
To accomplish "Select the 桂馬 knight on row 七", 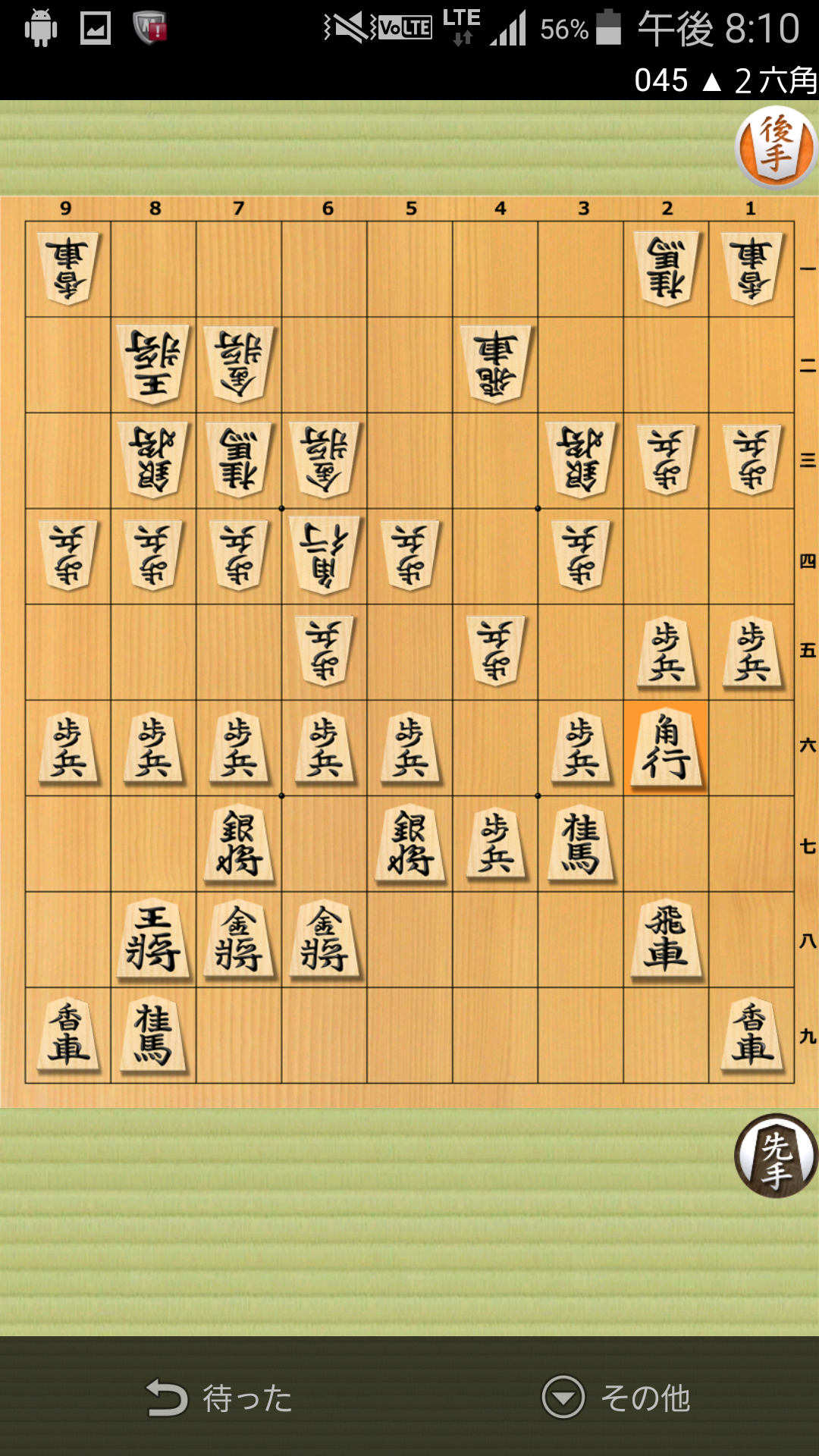I will click(581, 843).
